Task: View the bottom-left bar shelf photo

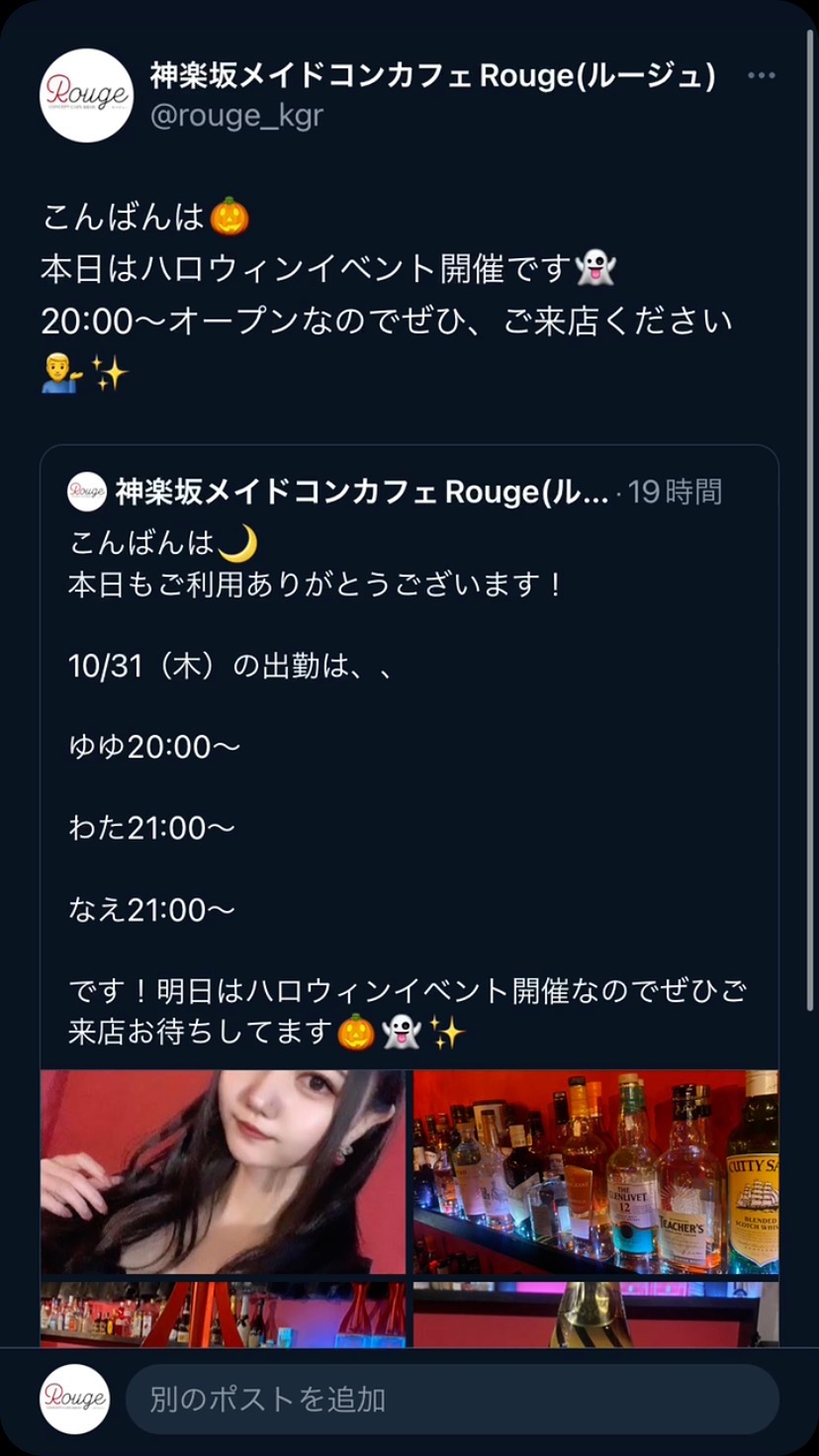Action: 223,1316
